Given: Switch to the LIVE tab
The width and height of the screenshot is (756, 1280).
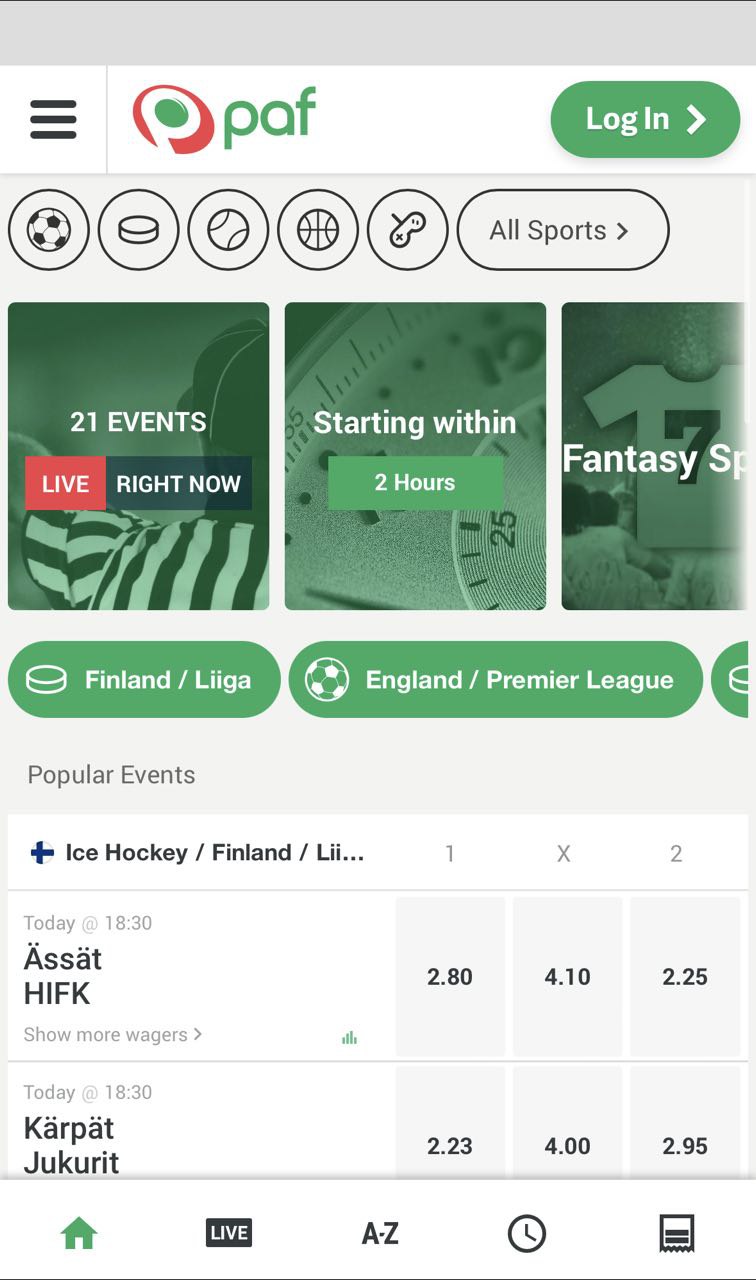Looking at the screenshot, I should 229,1233.
